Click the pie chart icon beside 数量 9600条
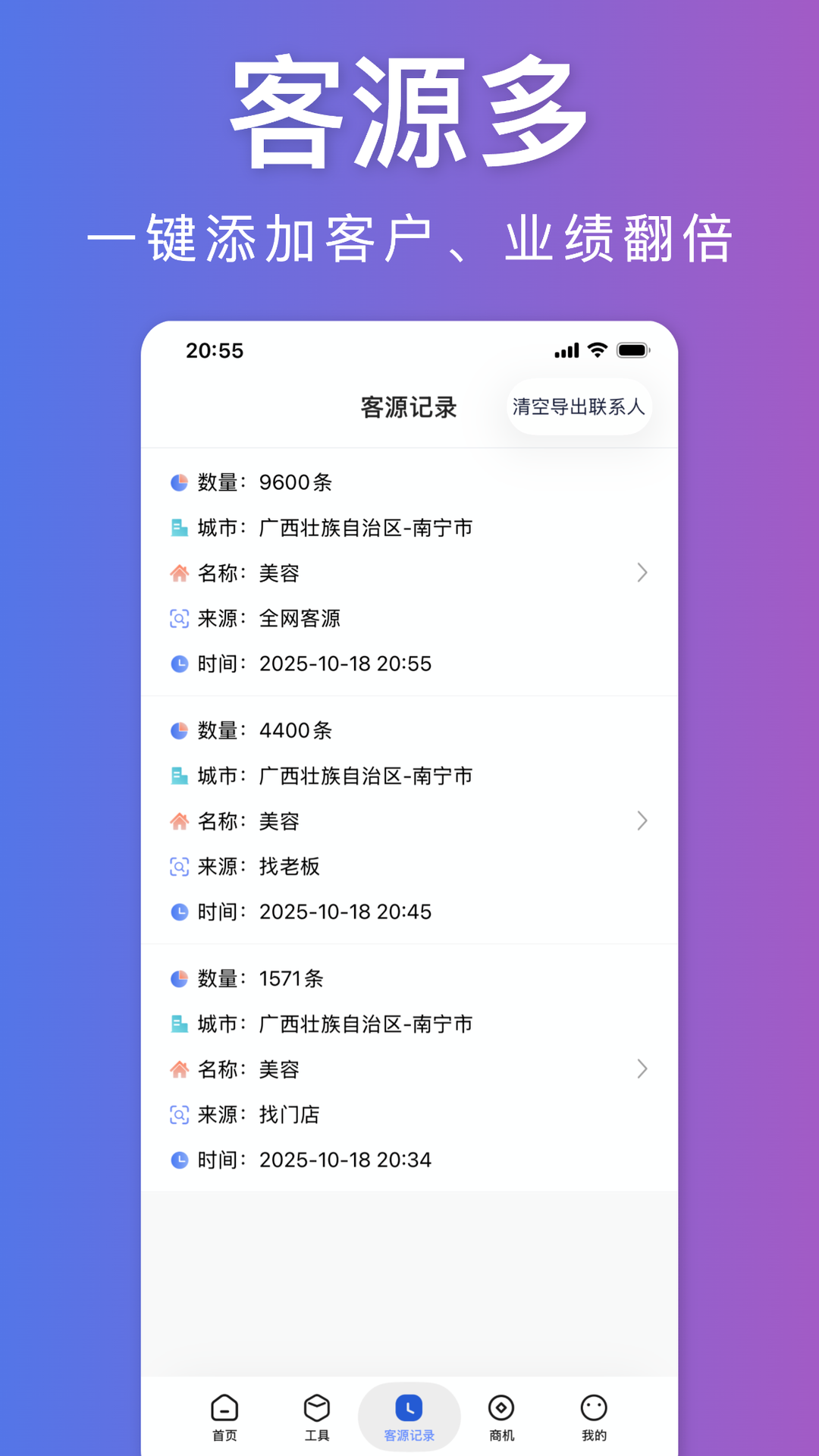This screenshot has width=819, height=1456. click(179, 482)
